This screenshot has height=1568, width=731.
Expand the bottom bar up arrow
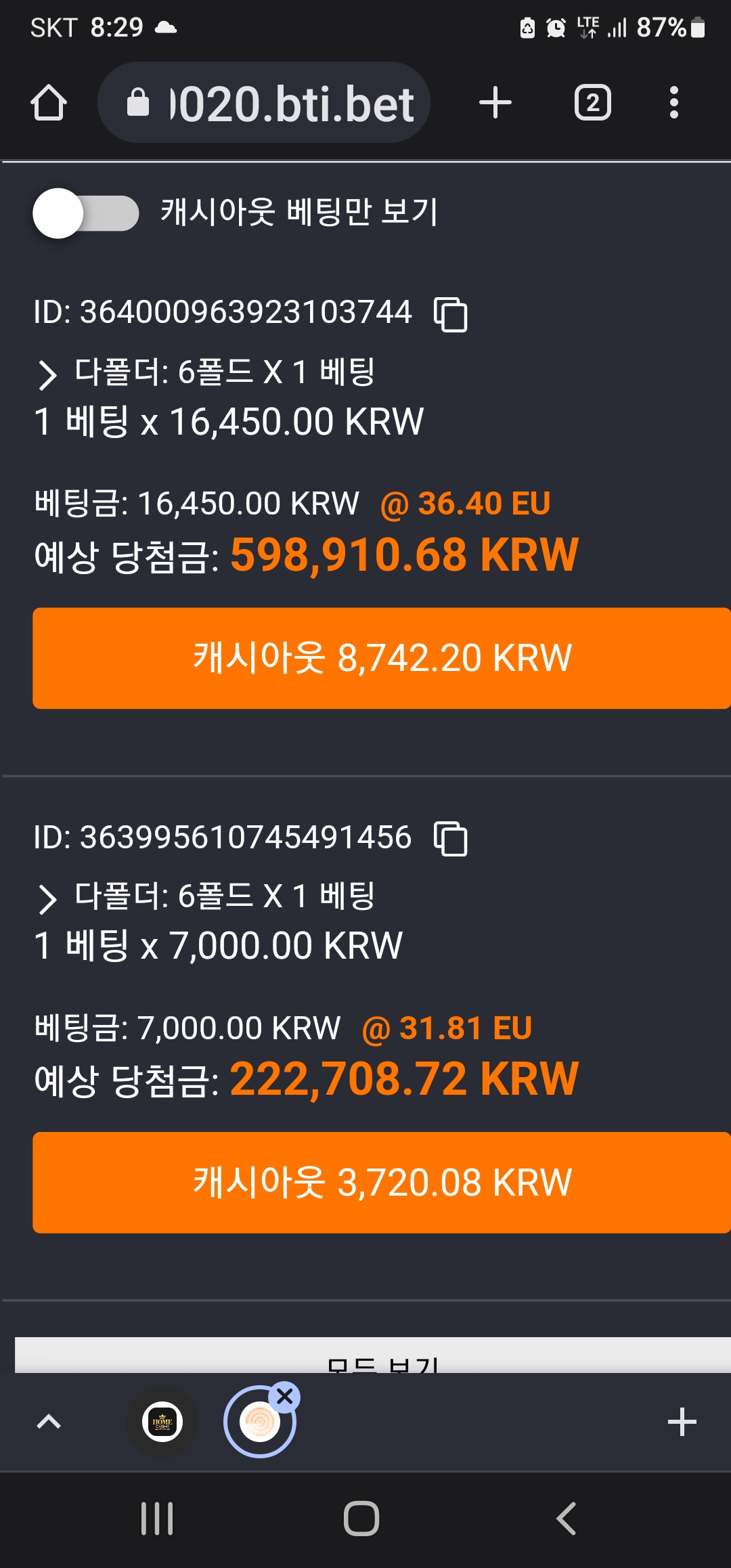(x=49, y=1422)
